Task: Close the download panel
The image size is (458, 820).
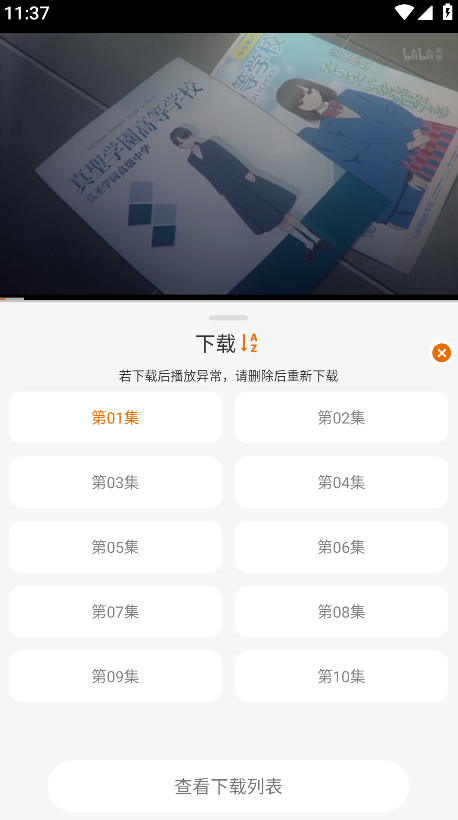Action: click(x=442, y=353)
